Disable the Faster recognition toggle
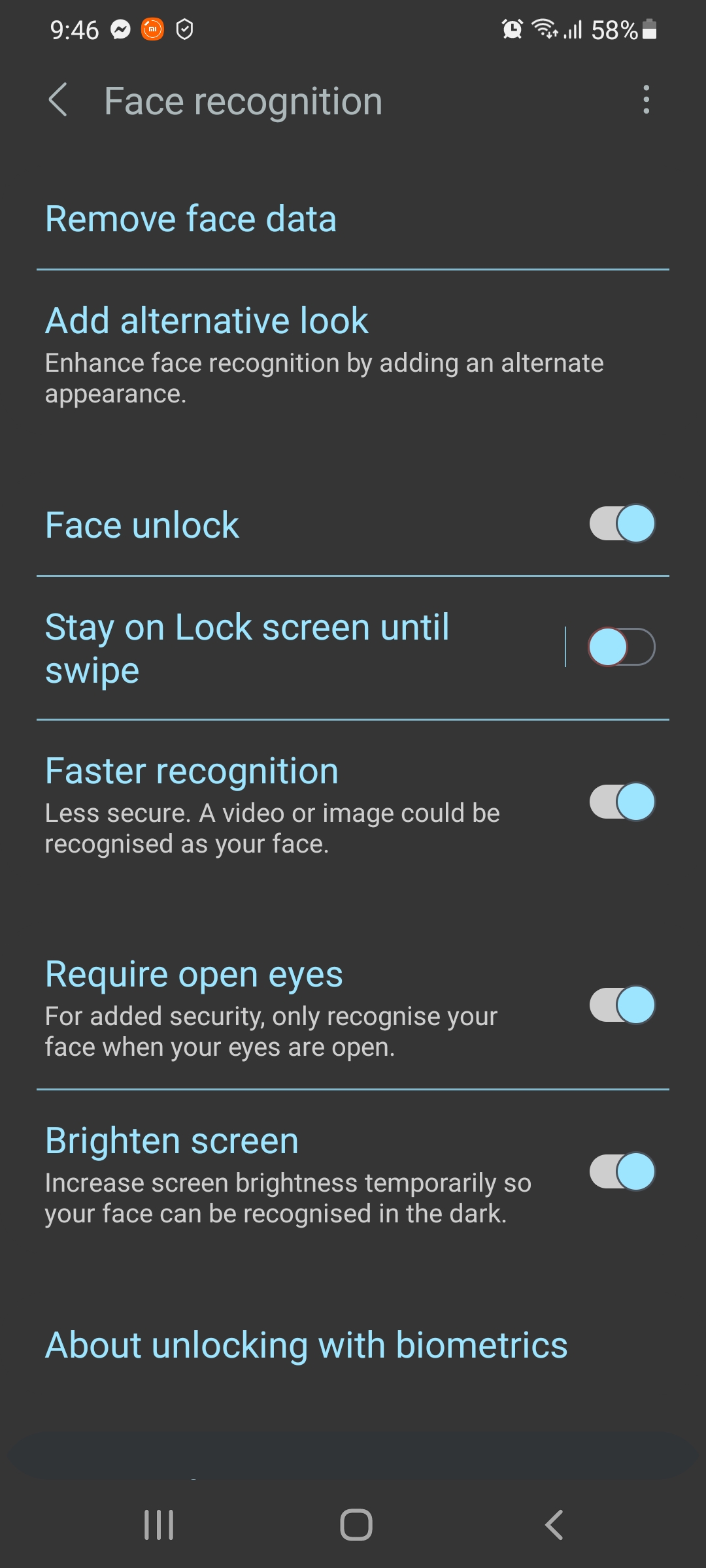The width and height of the screenshot is (706, 1568). click(x=622, y=802)
